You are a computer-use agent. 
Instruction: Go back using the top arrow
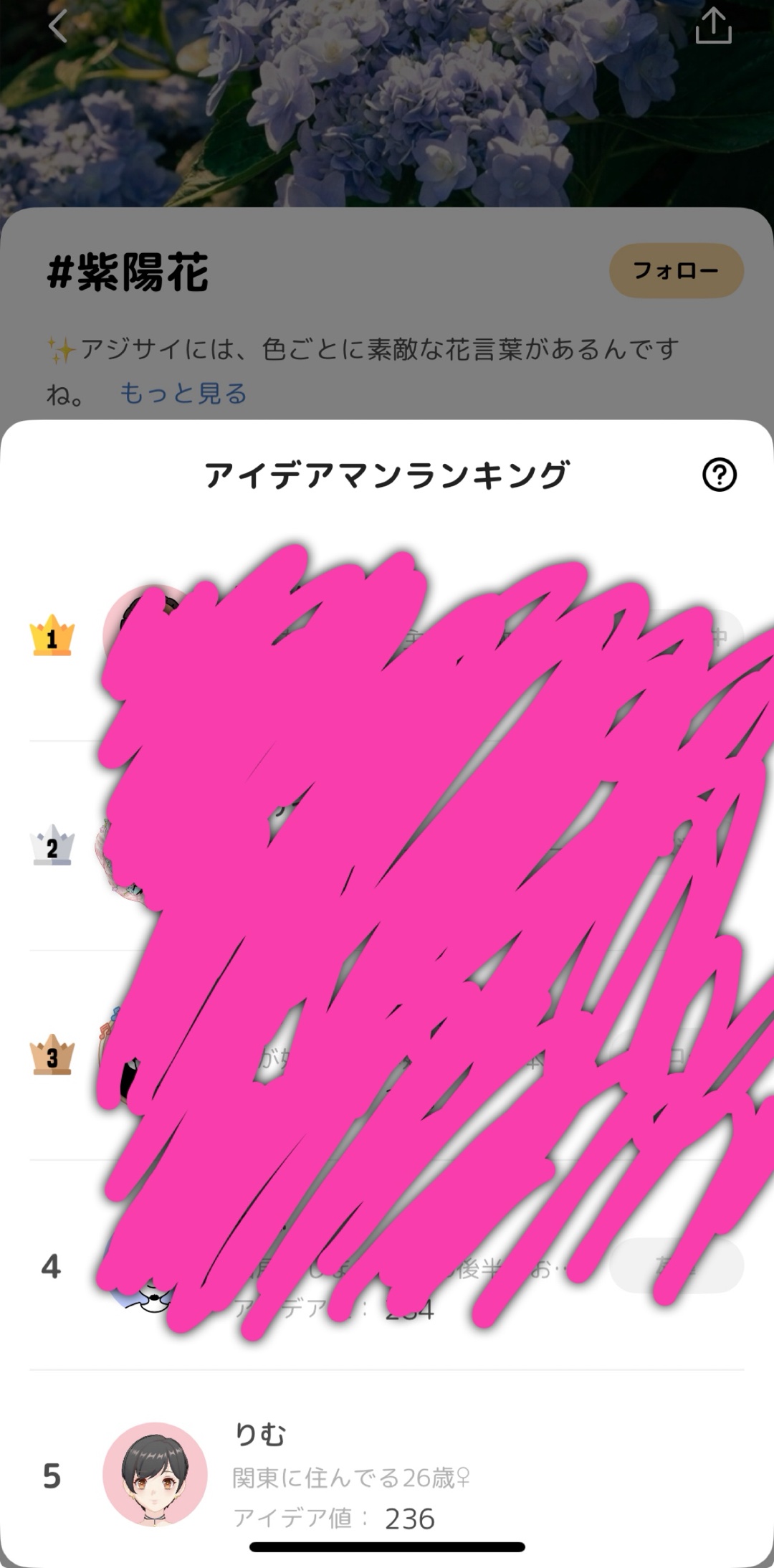click(x=58, y=27)
